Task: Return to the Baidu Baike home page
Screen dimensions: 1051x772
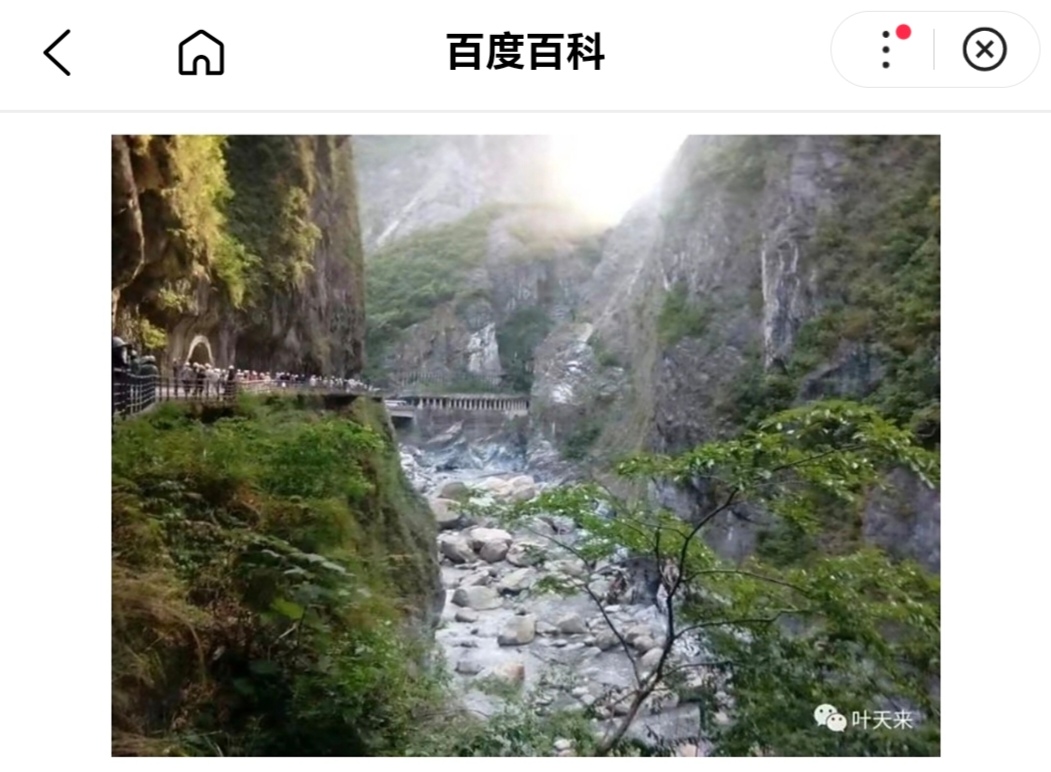Action: pos(201,52)
